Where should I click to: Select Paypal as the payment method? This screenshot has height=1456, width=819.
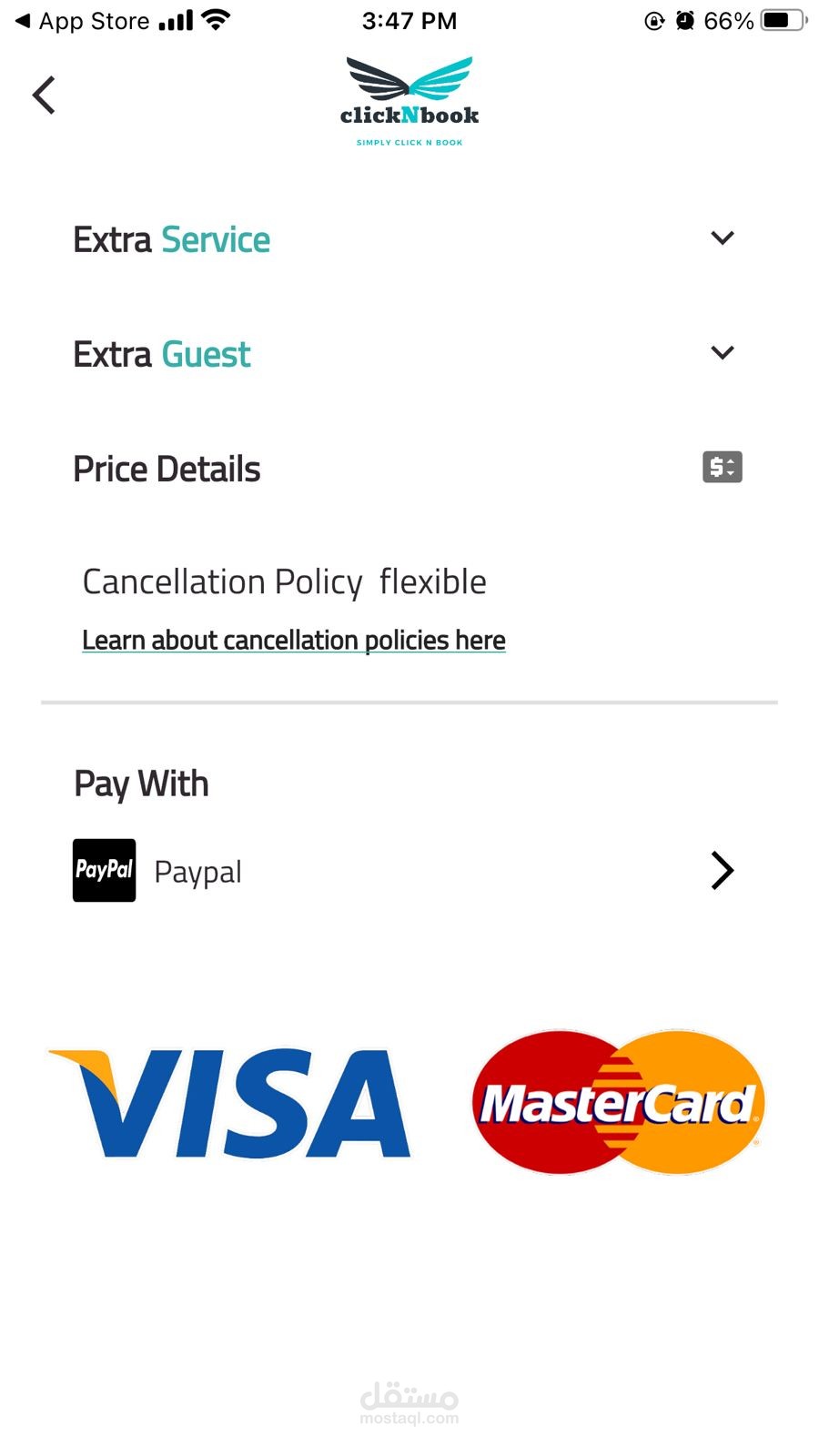point(400,871)
